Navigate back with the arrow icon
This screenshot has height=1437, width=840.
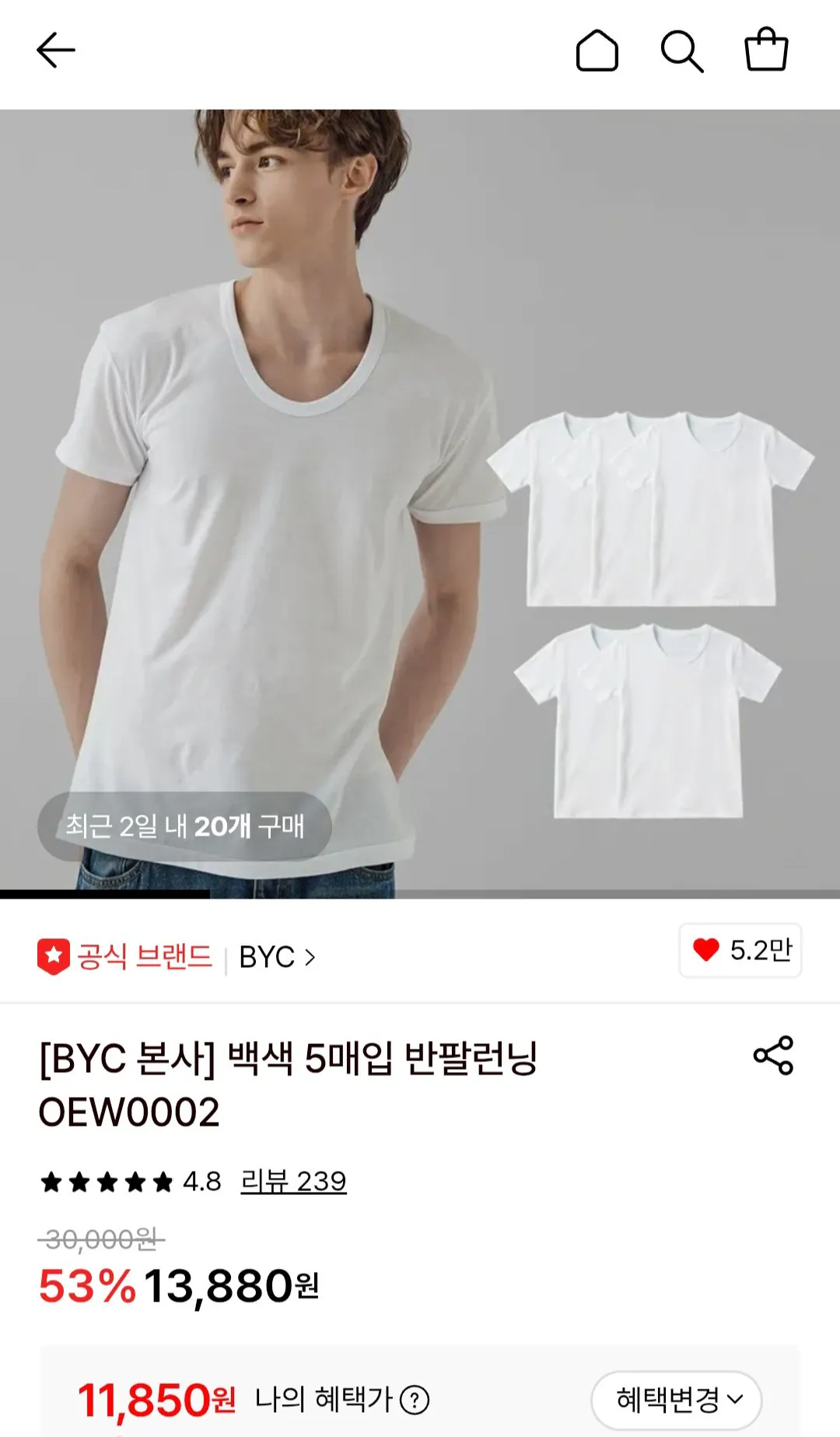coord(54,50)
